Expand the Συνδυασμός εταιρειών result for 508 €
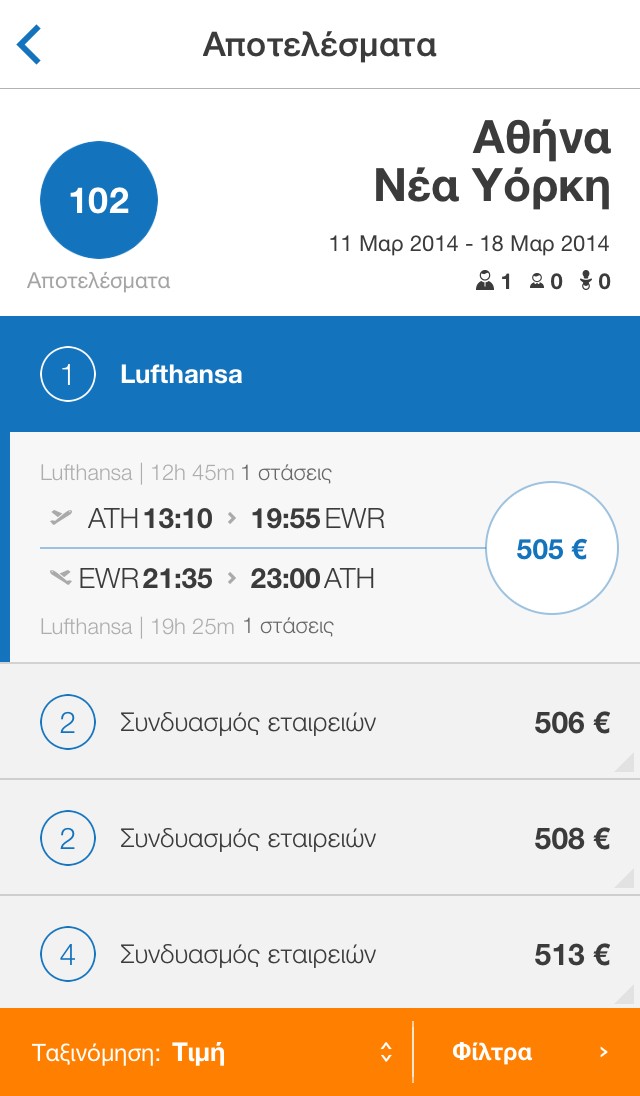This screenshot has width=640, height=1096. (x=320, y=837)
